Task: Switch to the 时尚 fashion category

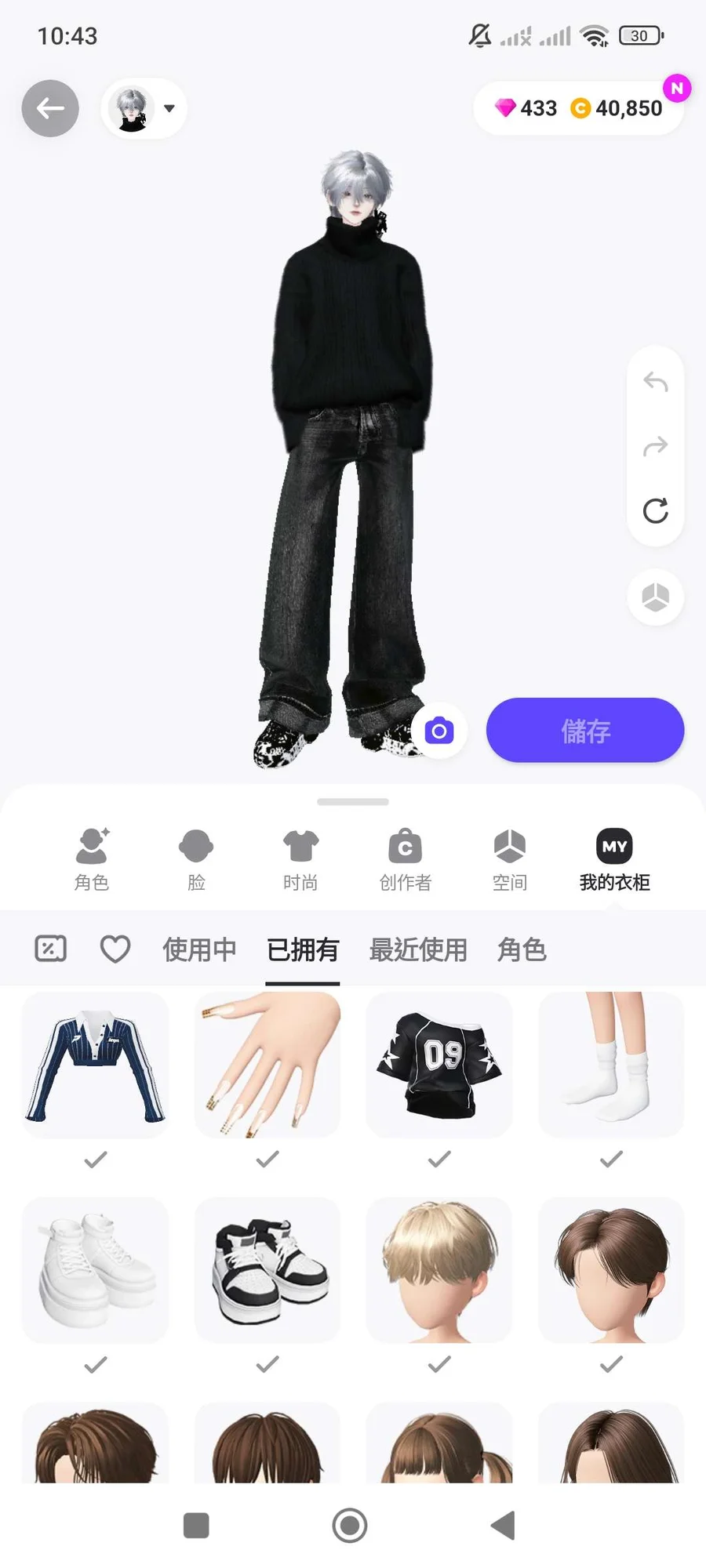Action: click(x=300, y=860)
